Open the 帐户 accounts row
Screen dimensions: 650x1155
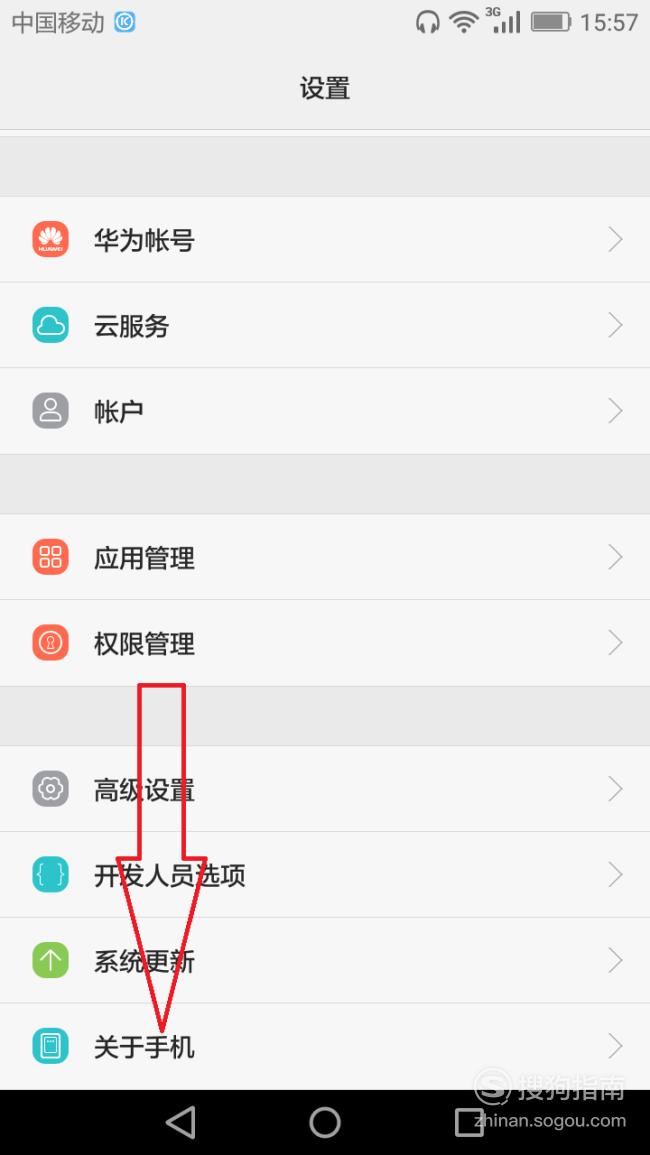click(325, 411)
